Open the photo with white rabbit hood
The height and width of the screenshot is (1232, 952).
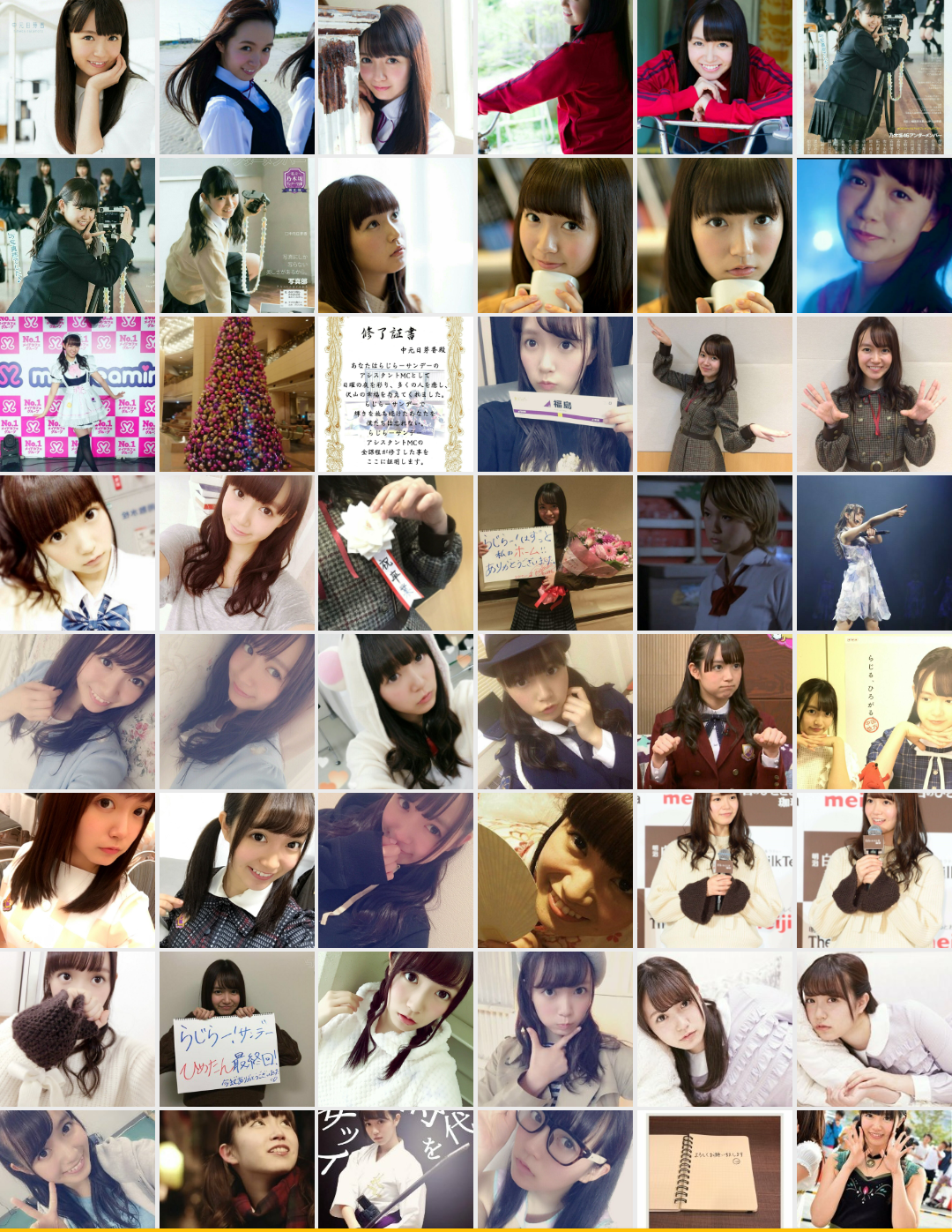click(396, 712)
